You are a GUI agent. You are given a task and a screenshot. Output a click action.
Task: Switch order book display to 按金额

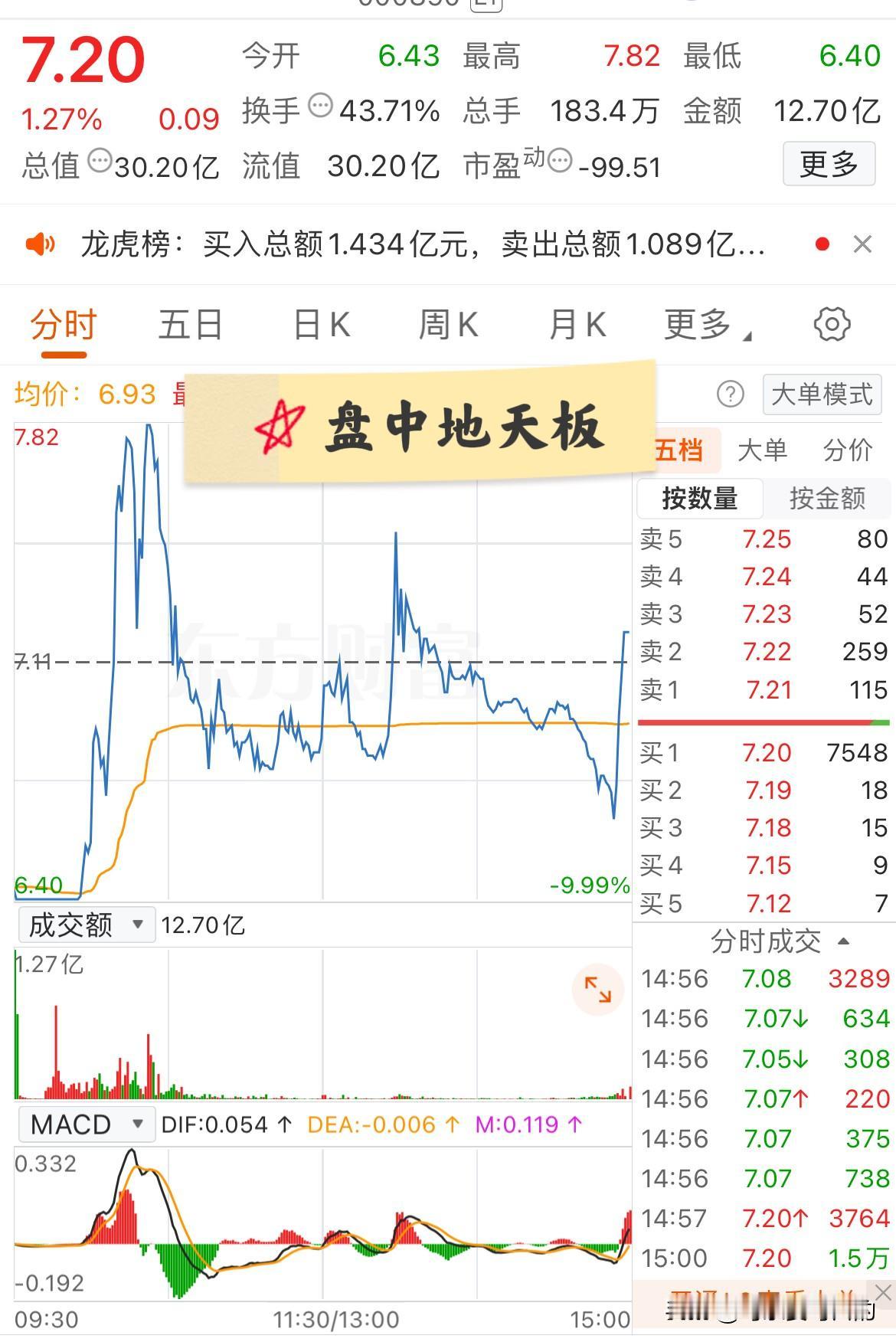(x=829, y=499)
